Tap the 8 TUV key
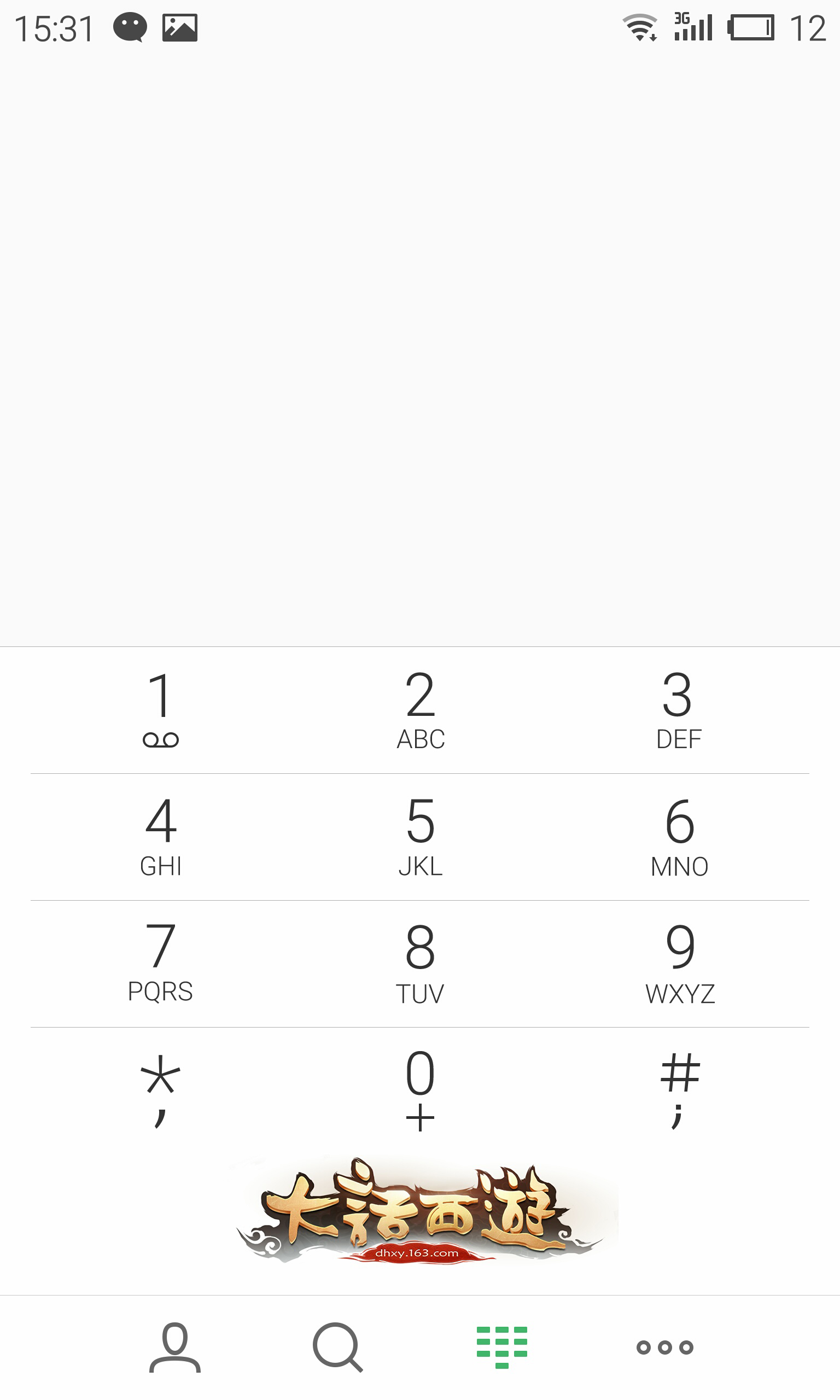840x1400 pixels. click(420, 963)
